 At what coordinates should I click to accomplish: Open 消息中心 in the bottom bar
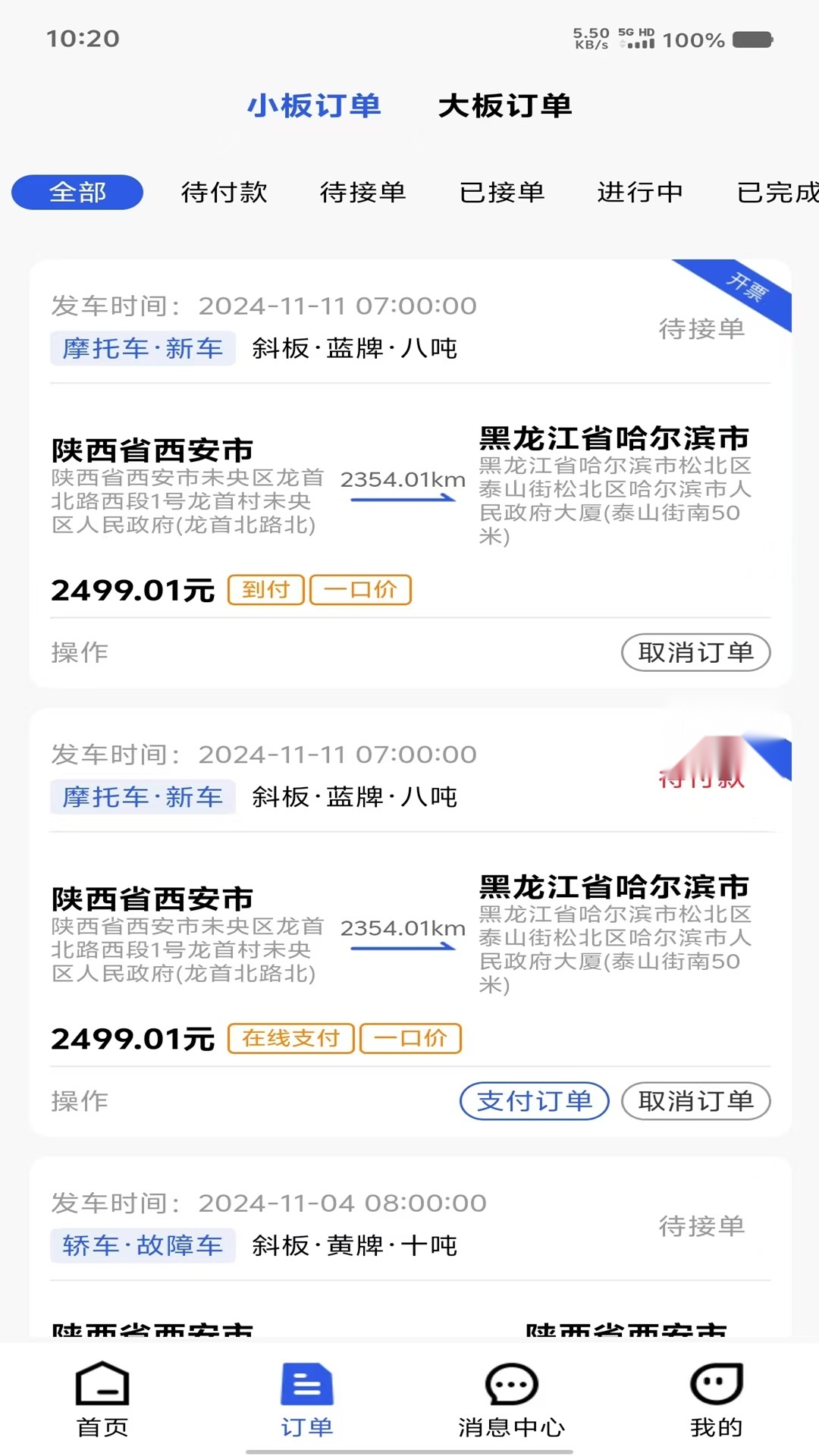point(512,1401)
